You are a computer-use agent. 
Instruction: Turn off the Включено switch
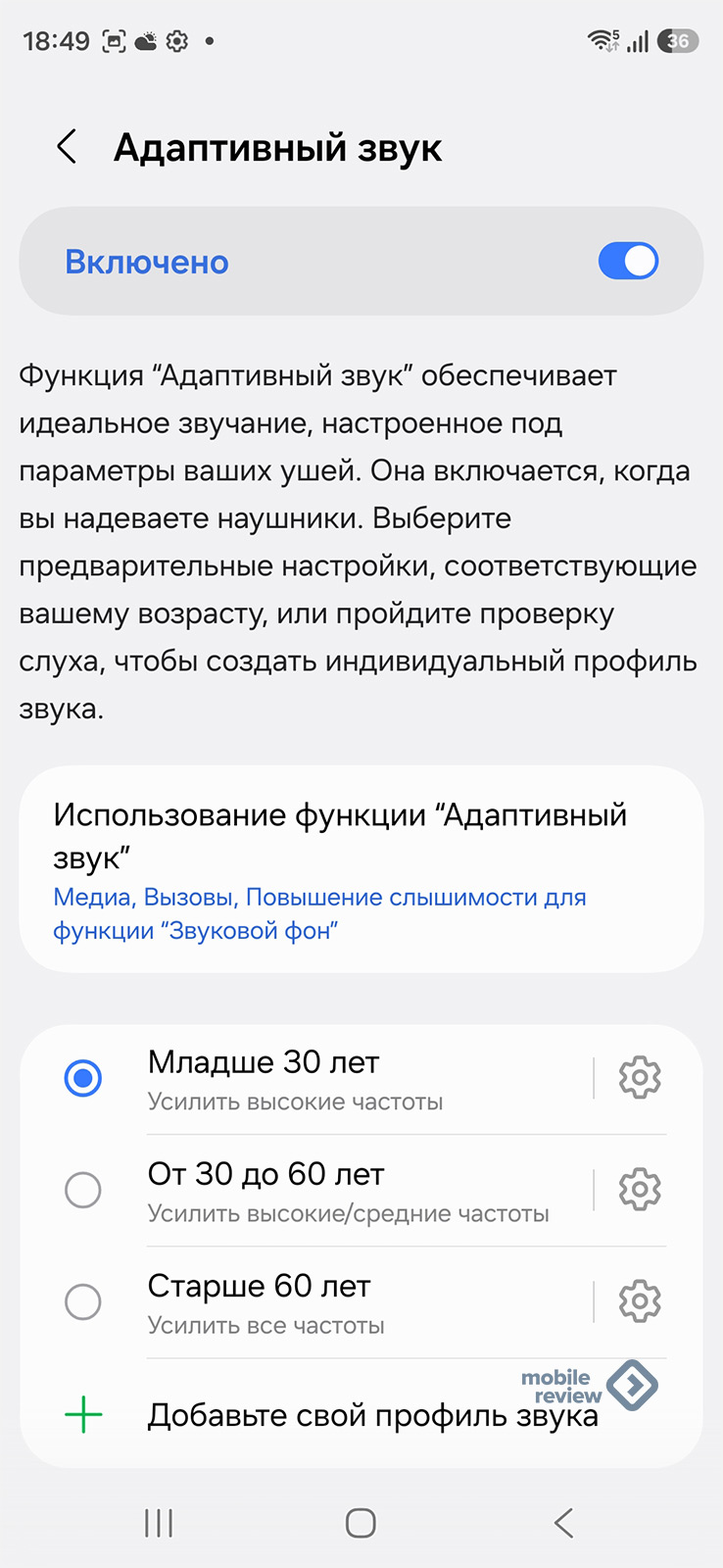coord(628,262)
